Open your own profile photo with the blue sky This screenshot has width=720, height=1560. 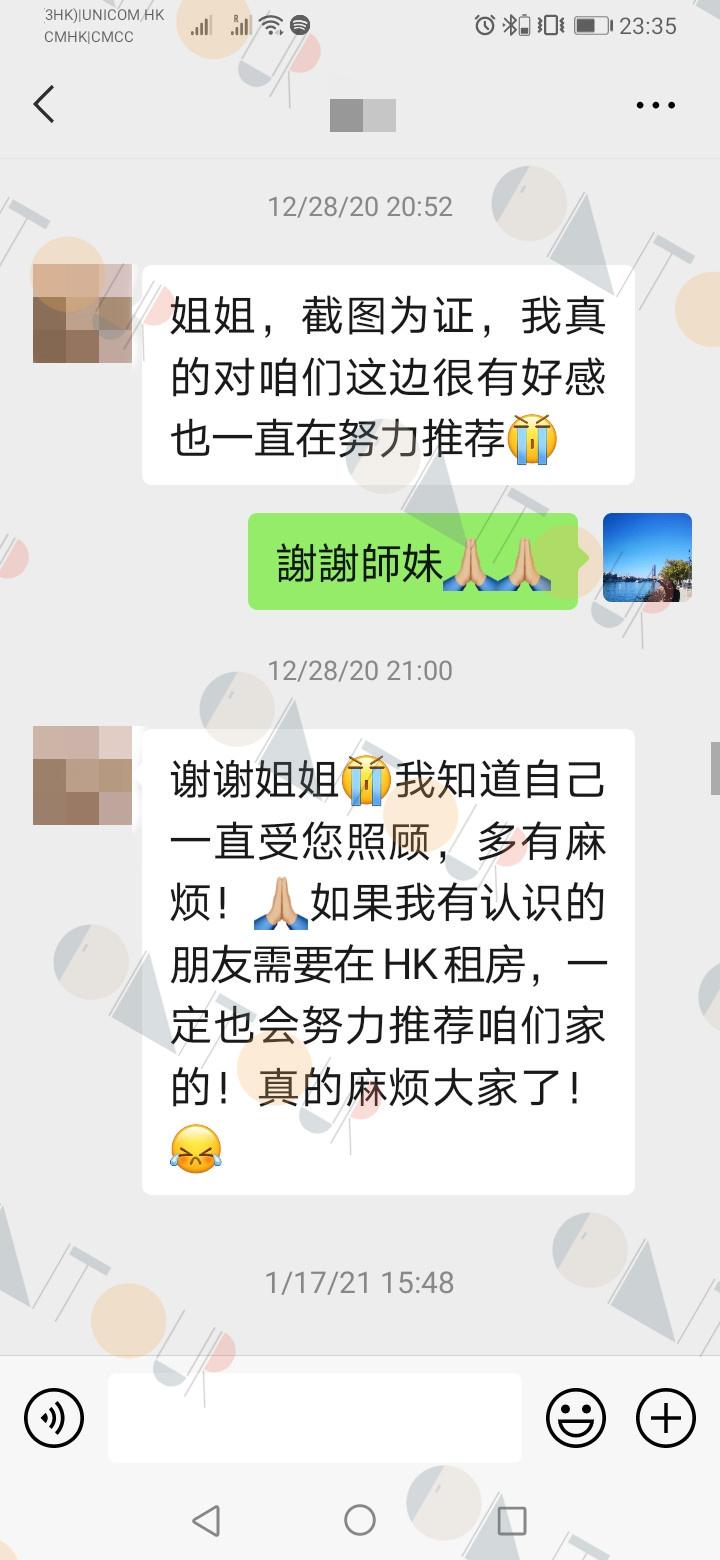pos(647,558)
